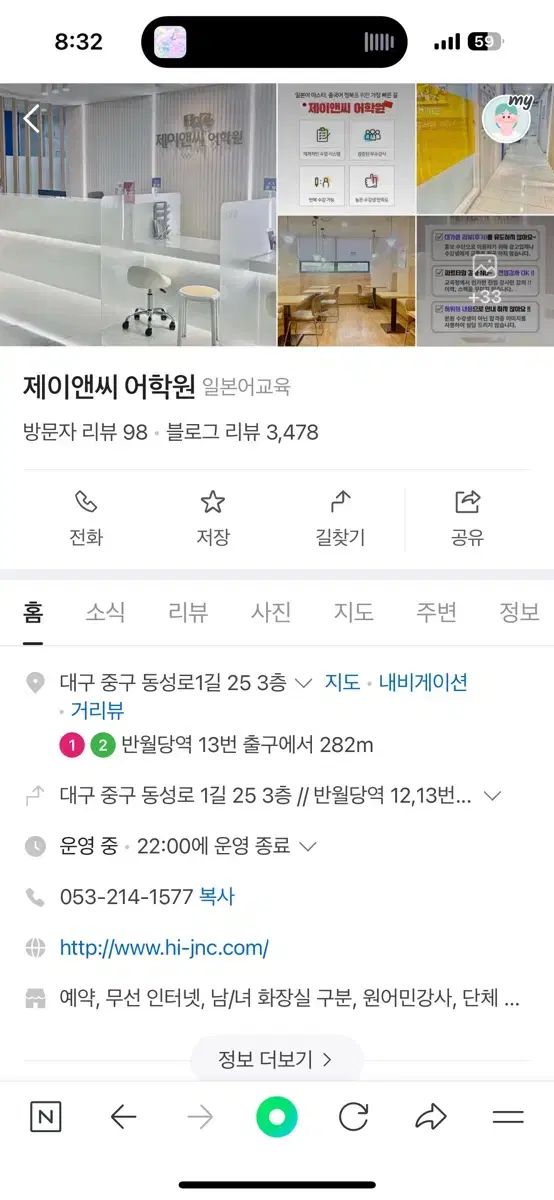Copy the phone number with 복사
This screenshot has width=554, height=1200.
[217, 896]
